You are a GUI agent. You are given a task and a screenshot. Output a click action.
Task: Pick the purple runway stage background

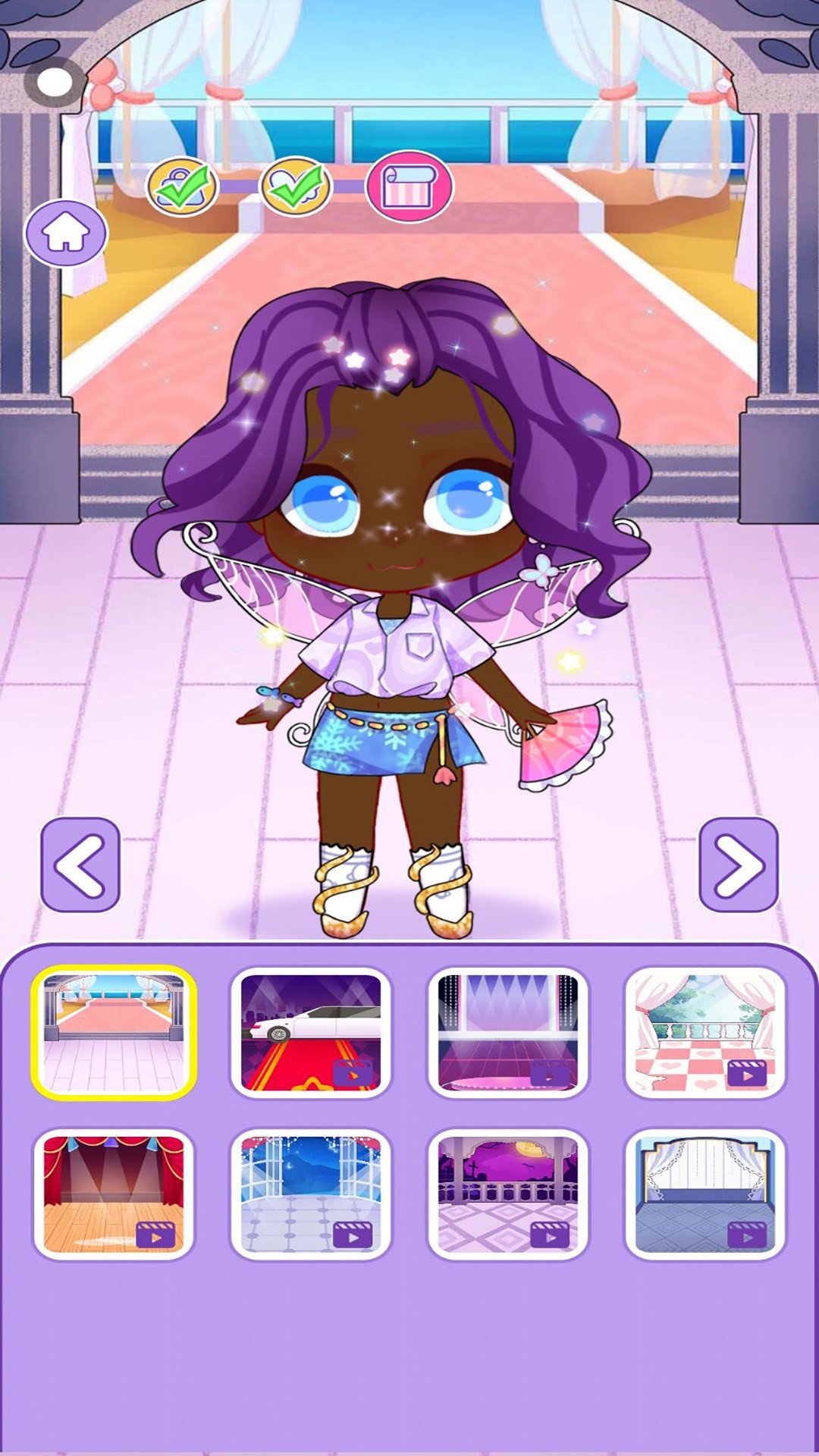508,1032
